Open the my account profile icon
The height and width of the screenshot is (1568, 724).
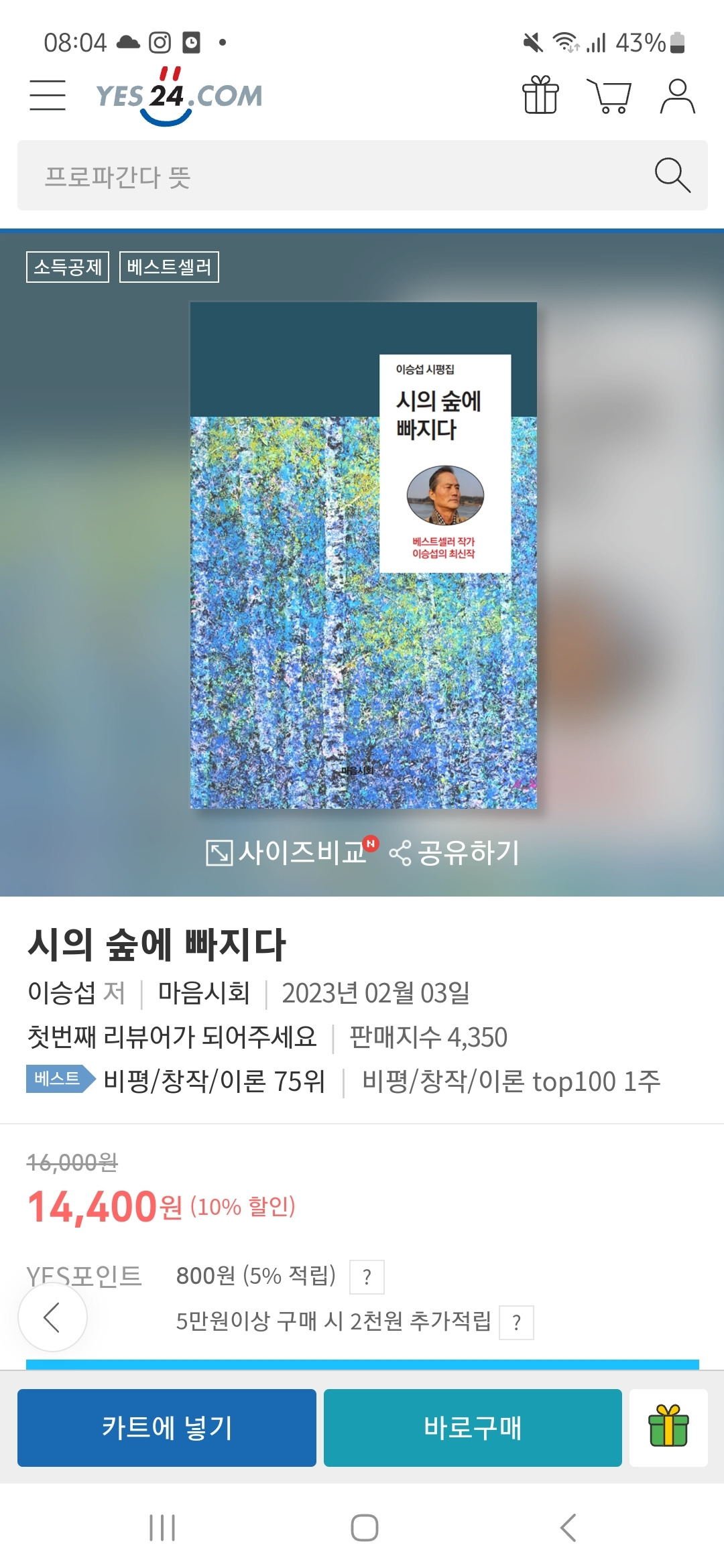(677, 96)
